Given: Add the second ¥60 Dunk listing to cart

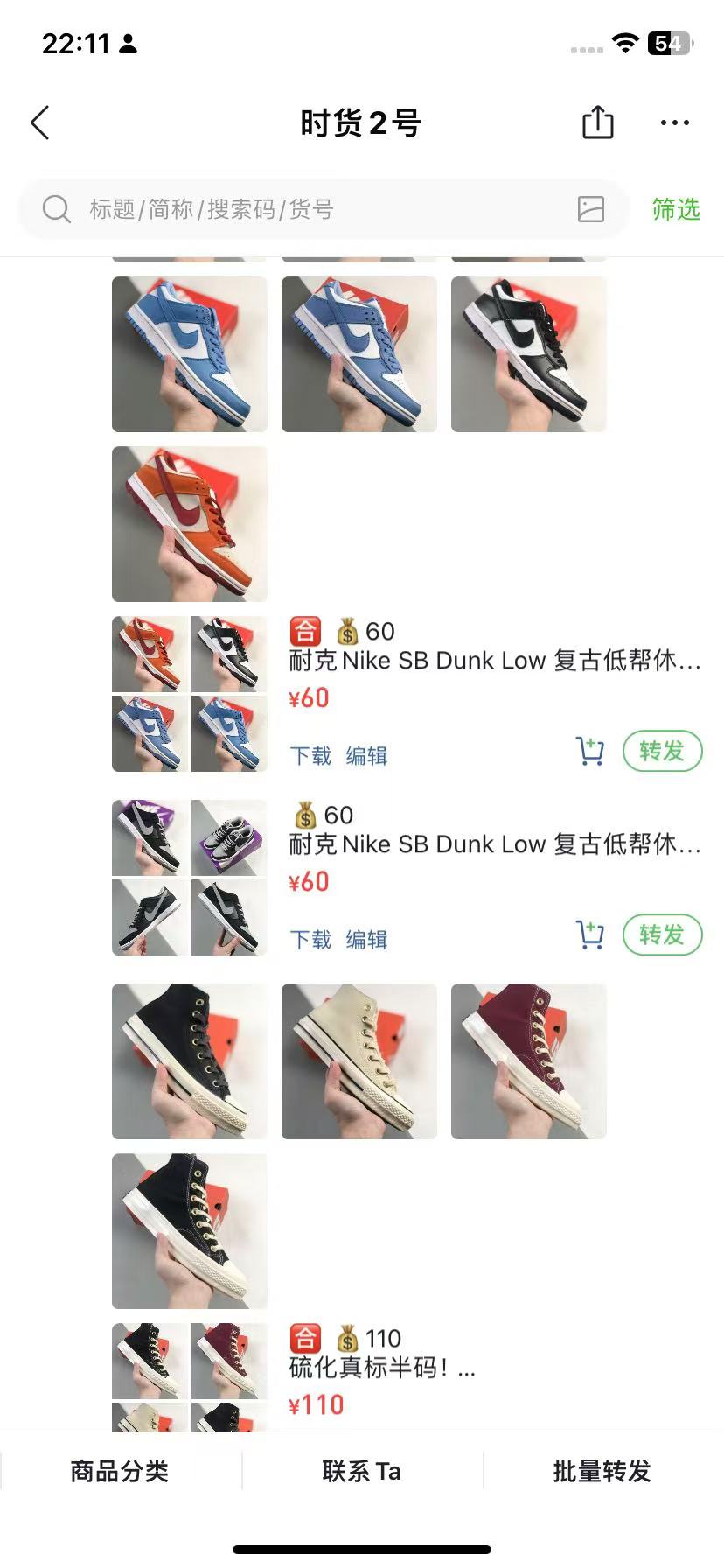Looking at the screenshot, I should point(590,935).
